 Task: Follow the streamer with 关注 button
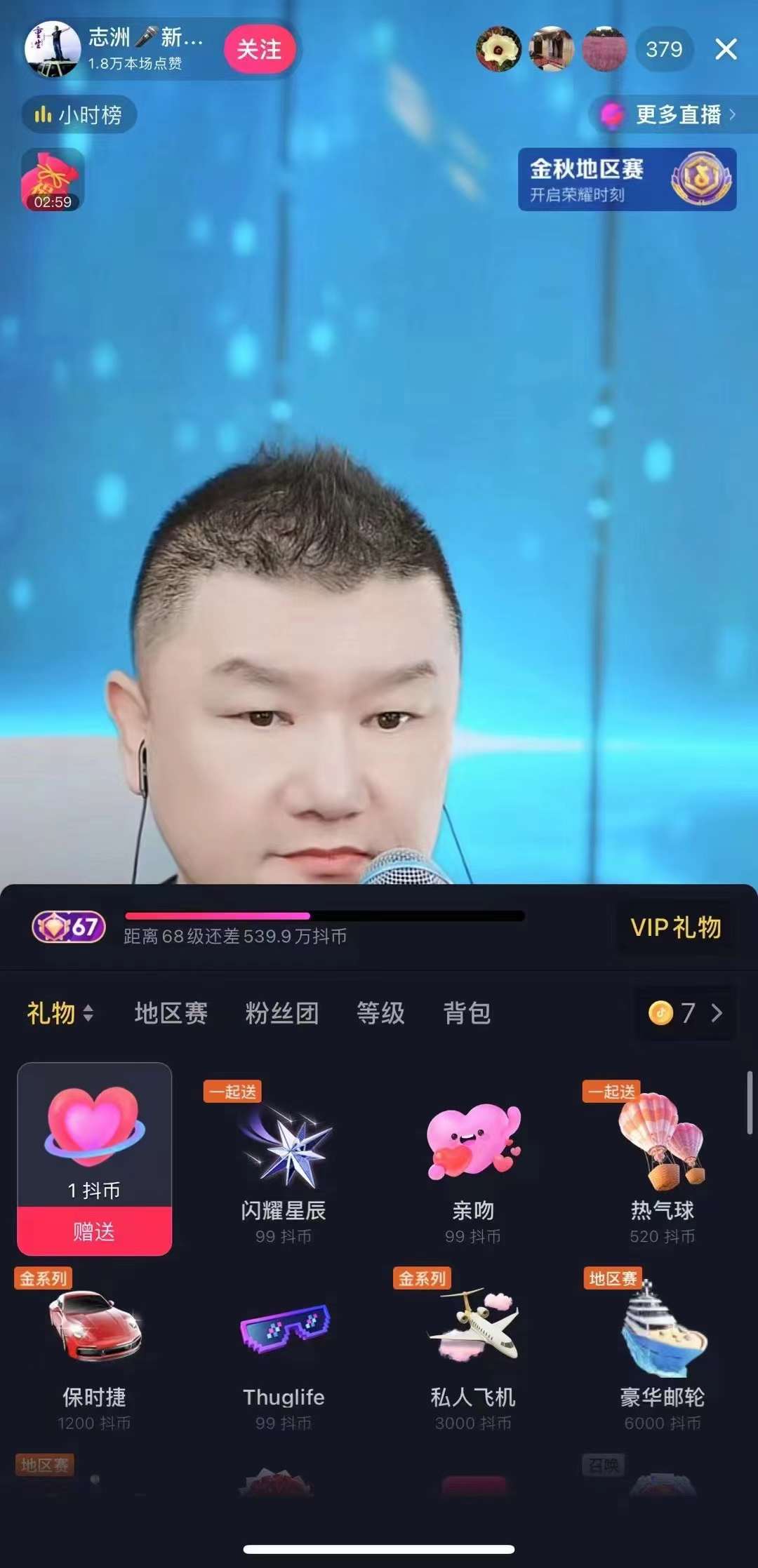(x=259, y=49)
